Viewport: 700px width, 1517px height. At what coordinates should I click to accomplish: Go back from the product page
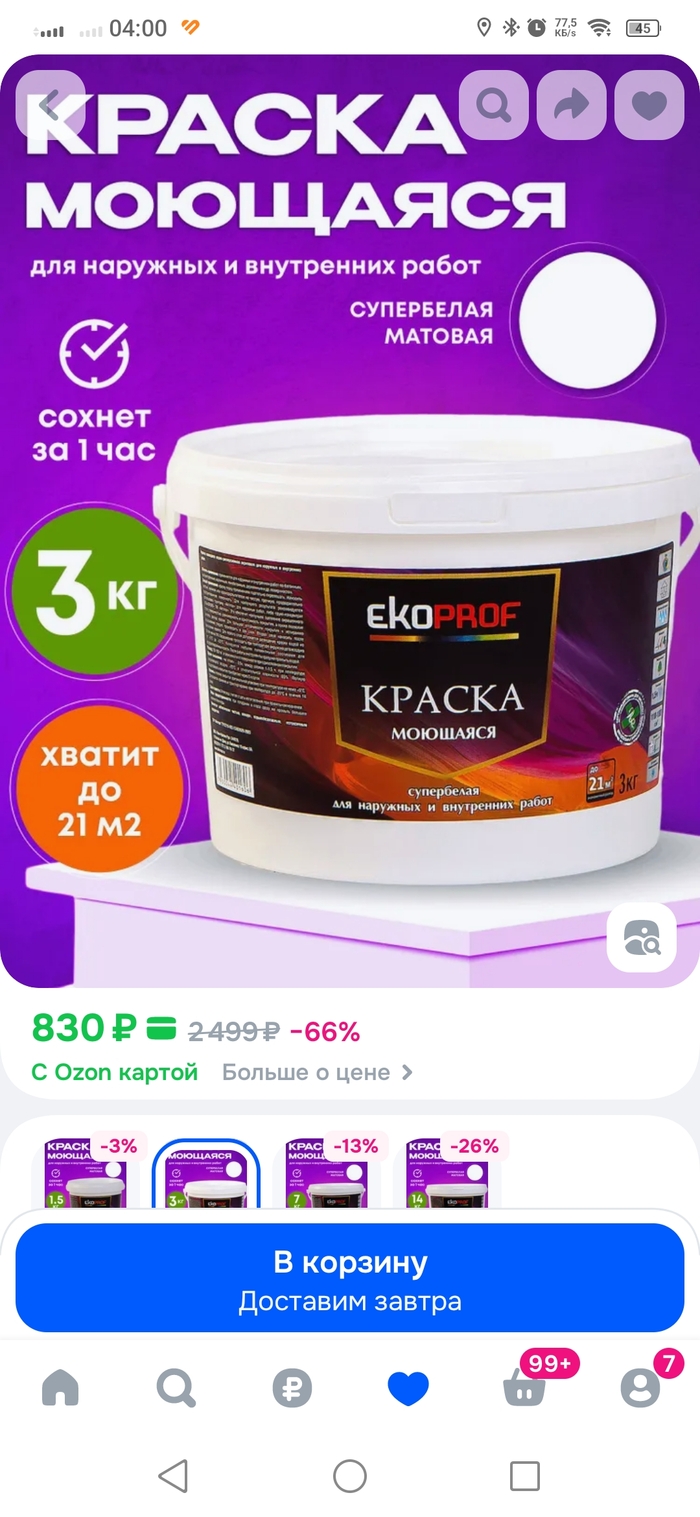point(50,104)
